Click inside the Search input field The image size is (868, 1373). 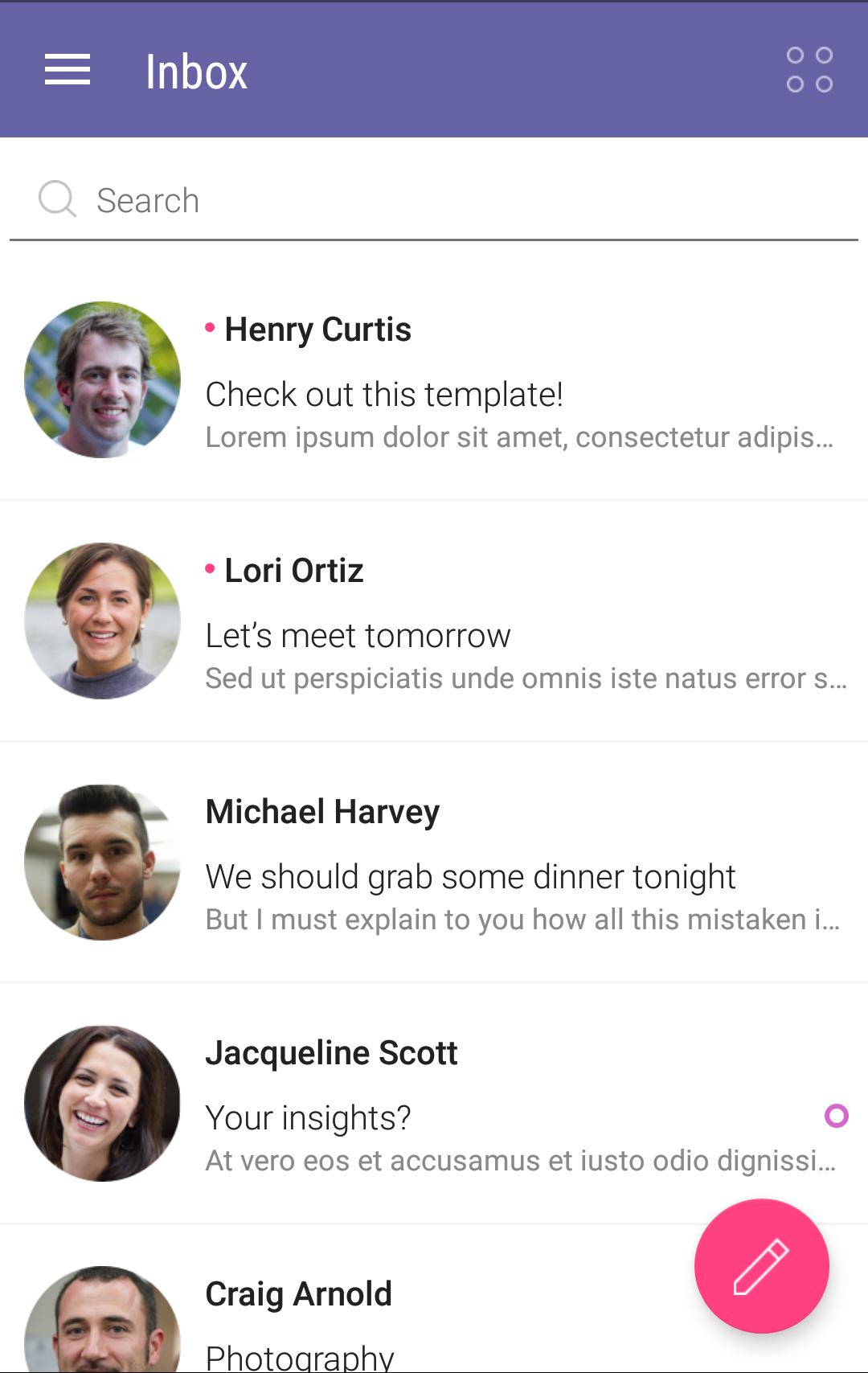(x=321, y=199)
